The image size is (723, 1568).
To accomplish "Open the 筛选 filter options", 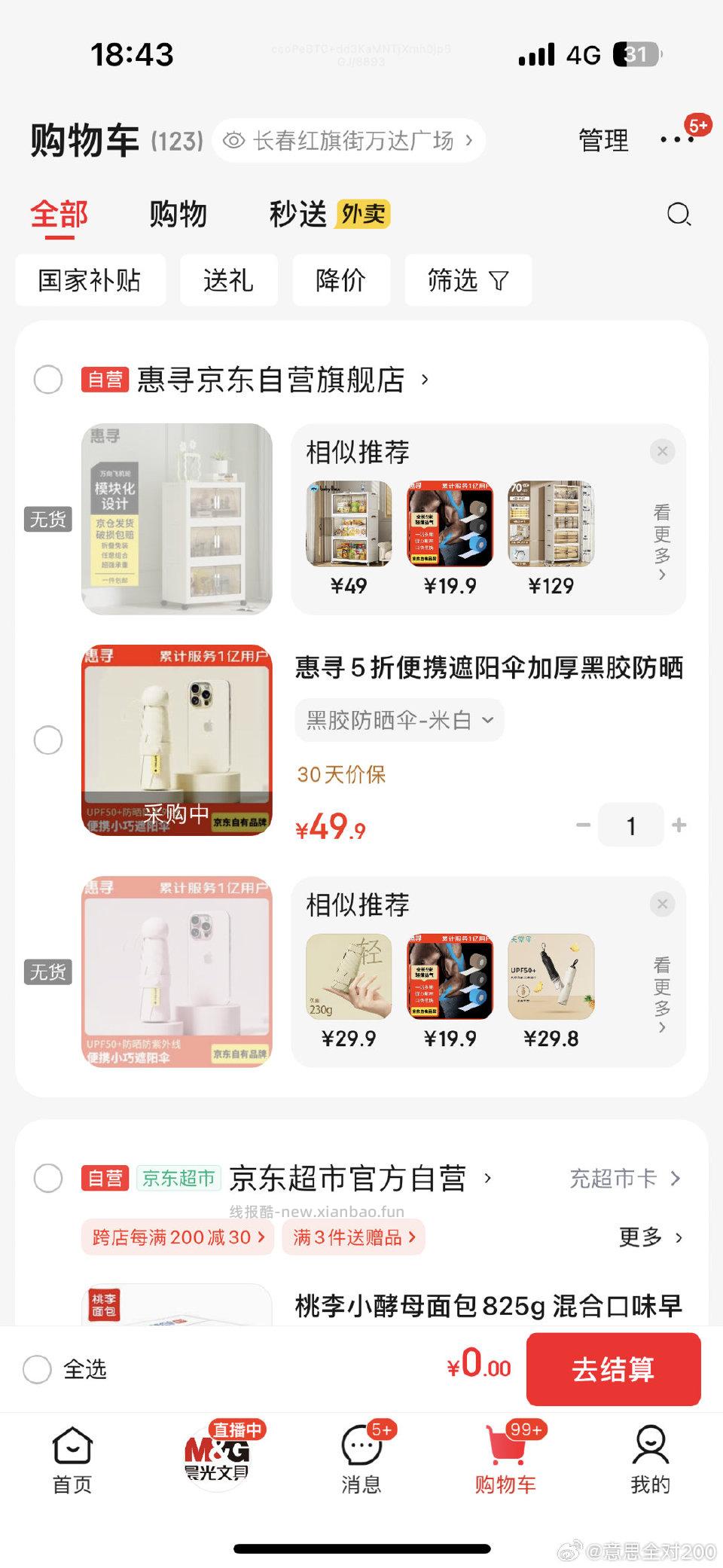I will pyautogui.click(x=468, y=279).
